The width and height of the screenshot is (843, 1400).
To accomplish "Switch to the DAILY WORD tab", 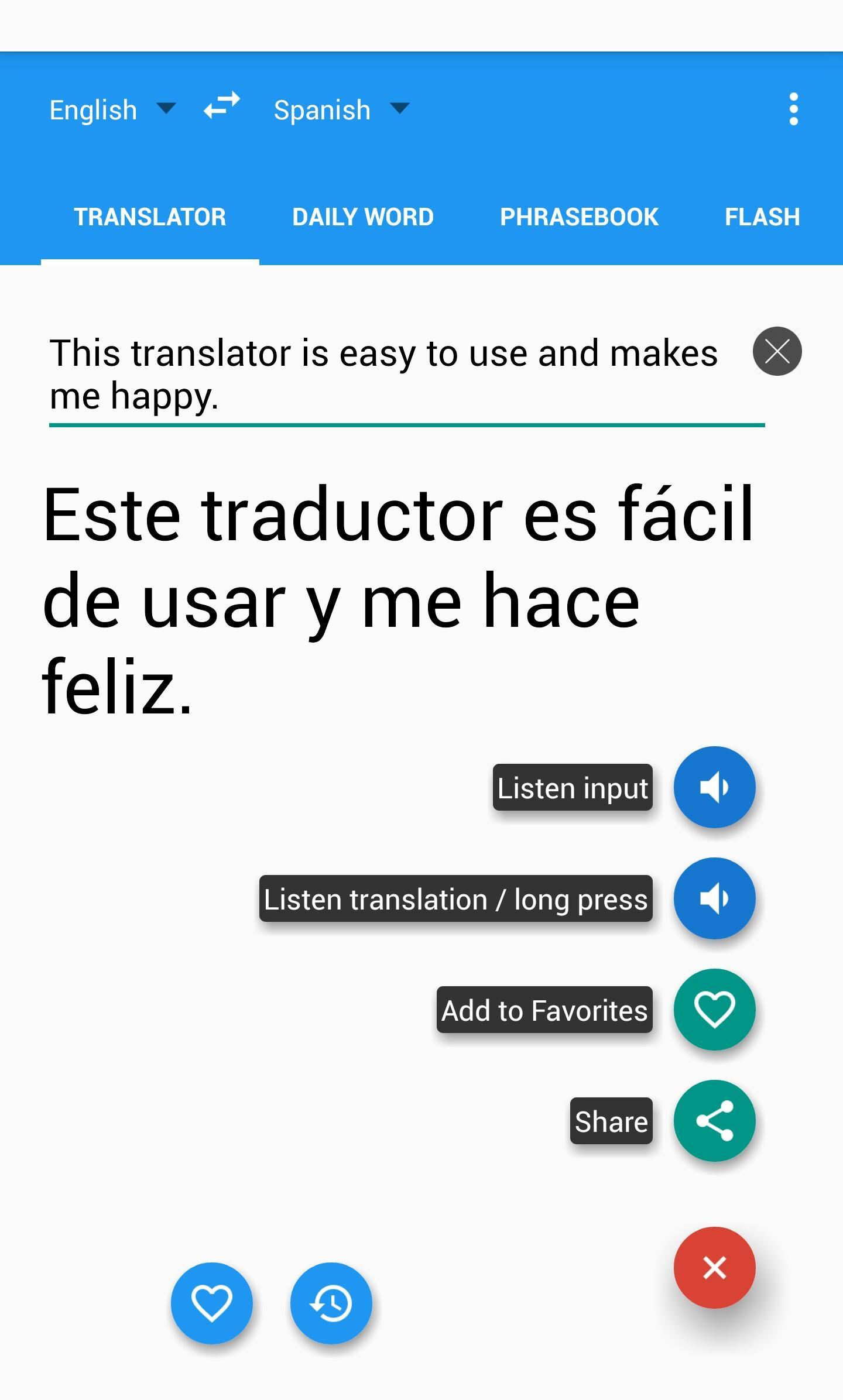I will click(362, 217).
